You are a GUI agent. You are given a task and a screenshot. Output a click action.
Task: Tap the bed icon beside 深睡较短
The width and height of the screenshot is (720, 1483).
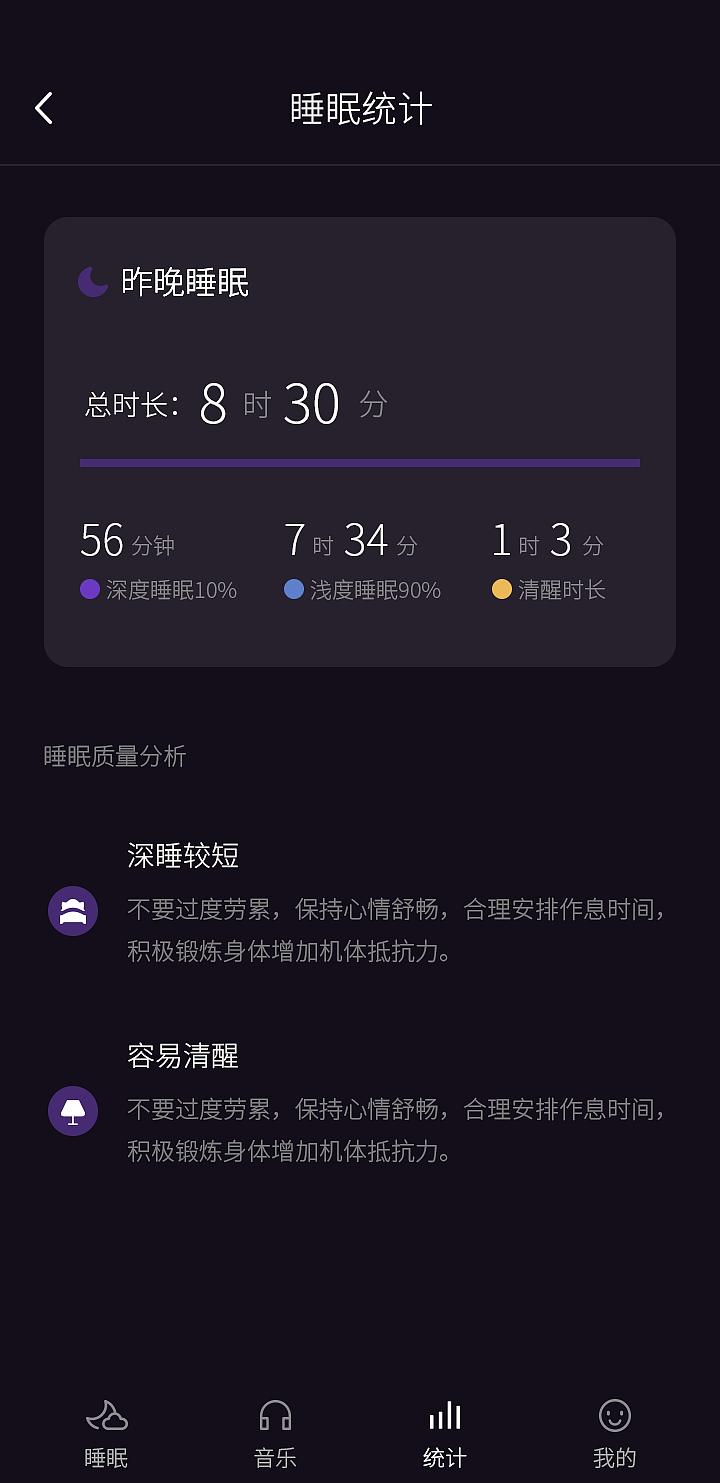73,911
